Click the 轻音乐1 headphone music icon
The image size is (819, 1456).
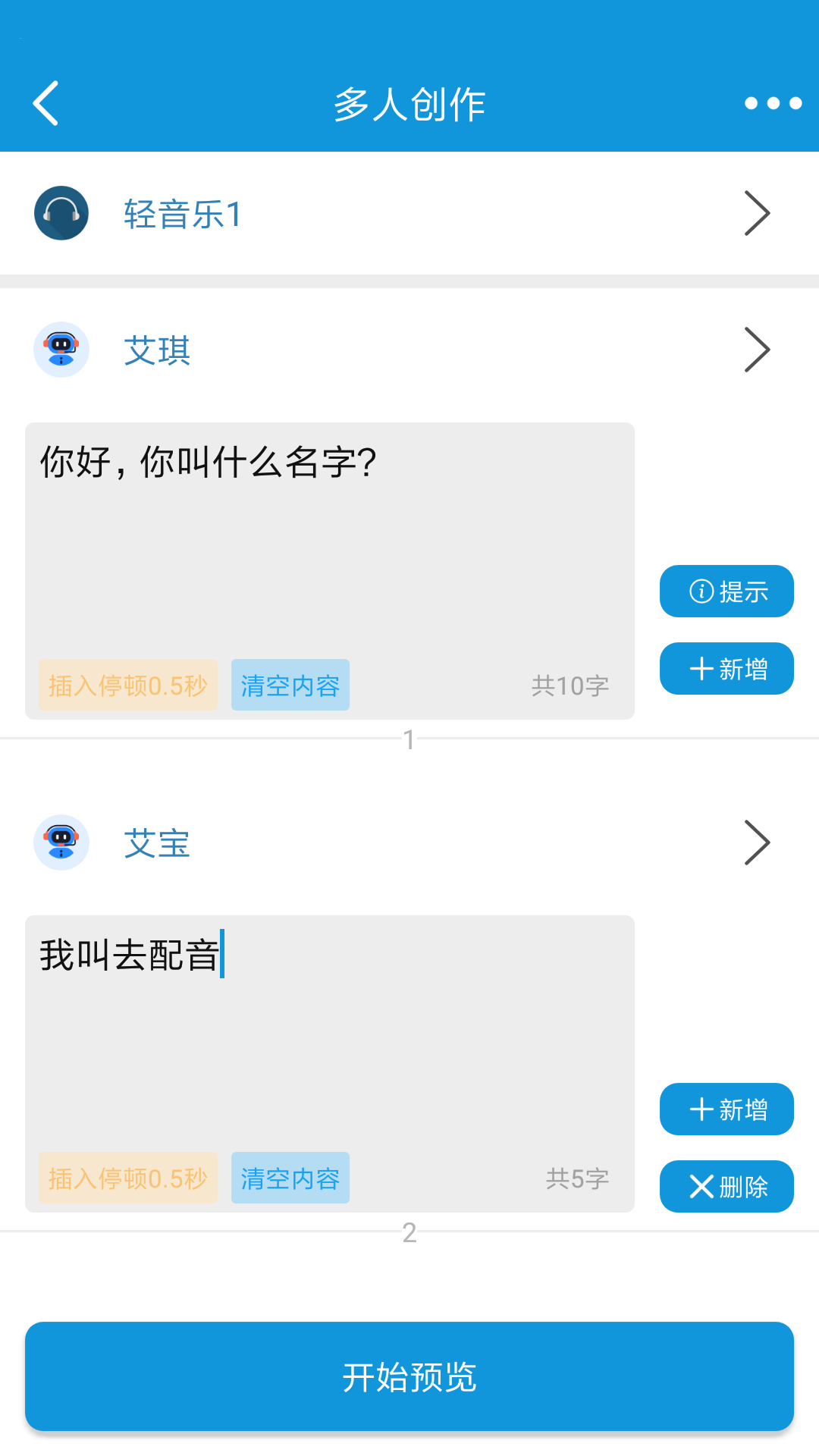(61, 213)
